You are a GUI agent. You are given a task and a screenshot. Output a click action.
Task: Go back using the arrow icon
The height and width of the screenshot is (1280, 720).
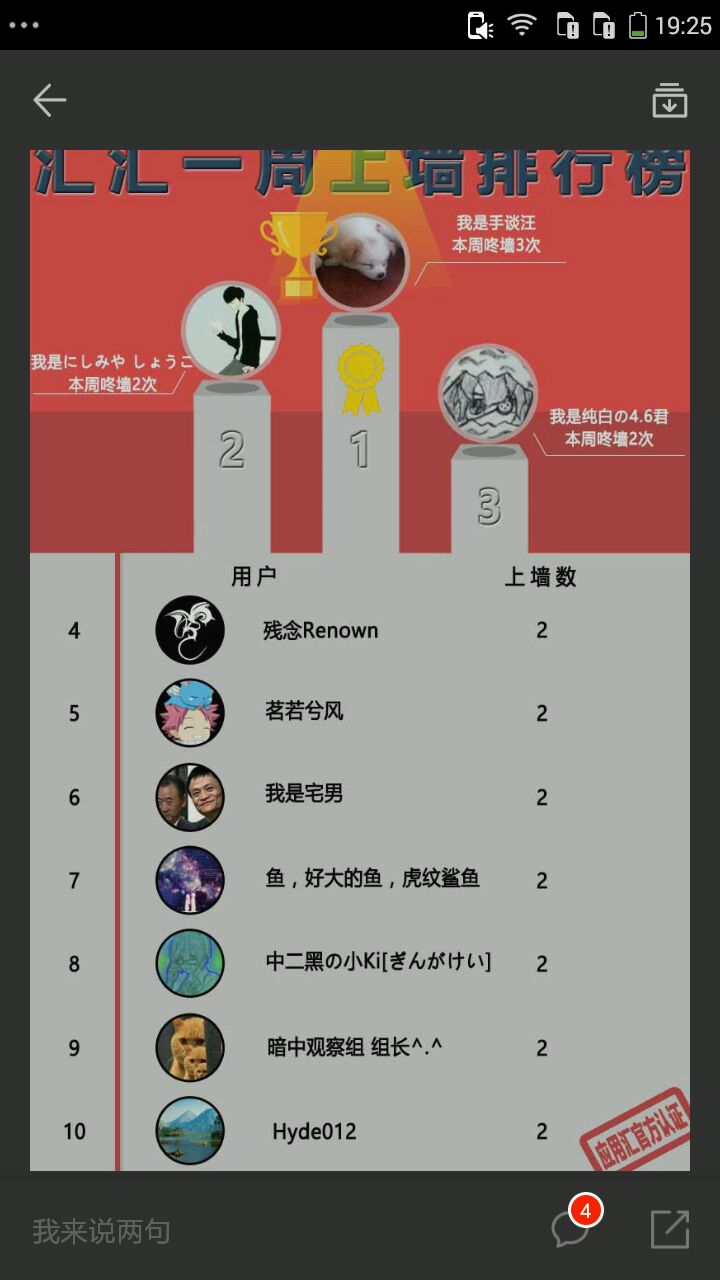click(49, 100)
